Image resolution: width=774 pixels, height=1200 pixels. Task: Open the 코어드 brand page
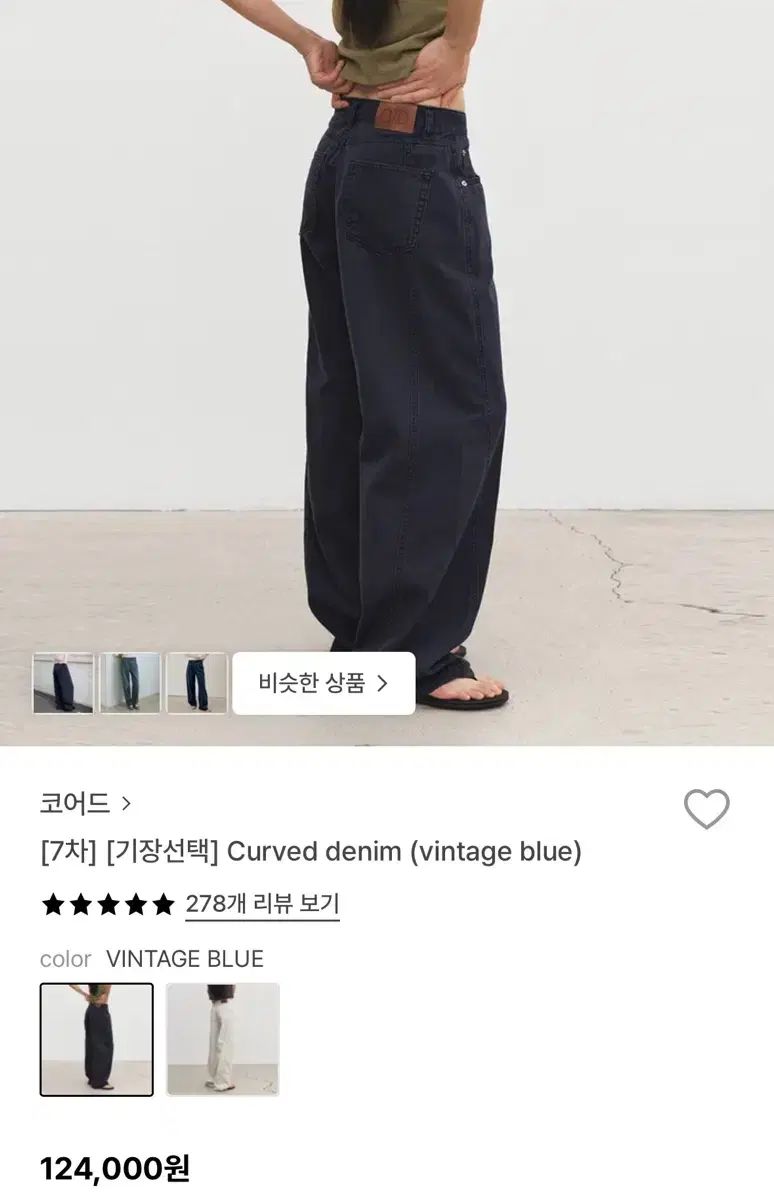coord(85,803)
